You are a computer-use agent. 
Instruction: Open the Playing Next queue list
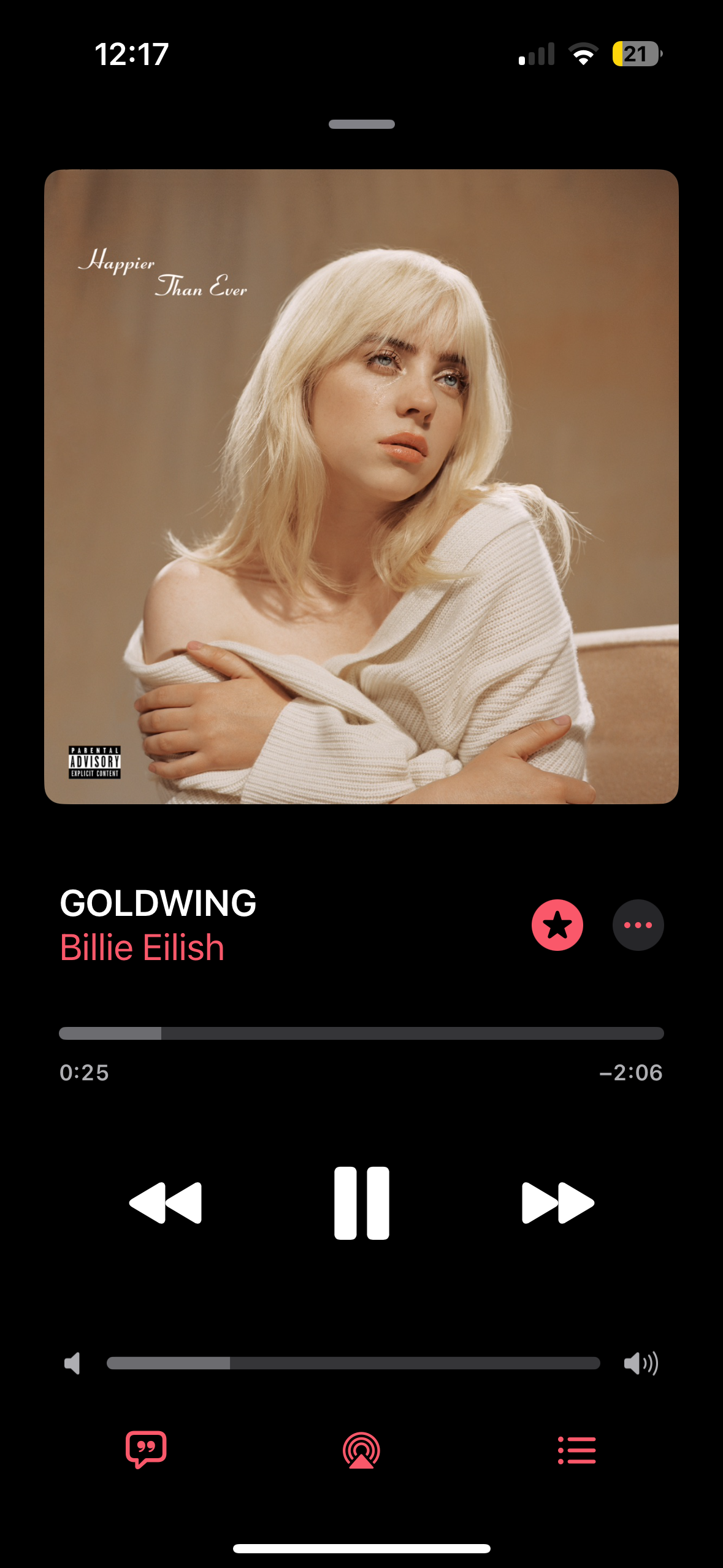click(576, 1450)
